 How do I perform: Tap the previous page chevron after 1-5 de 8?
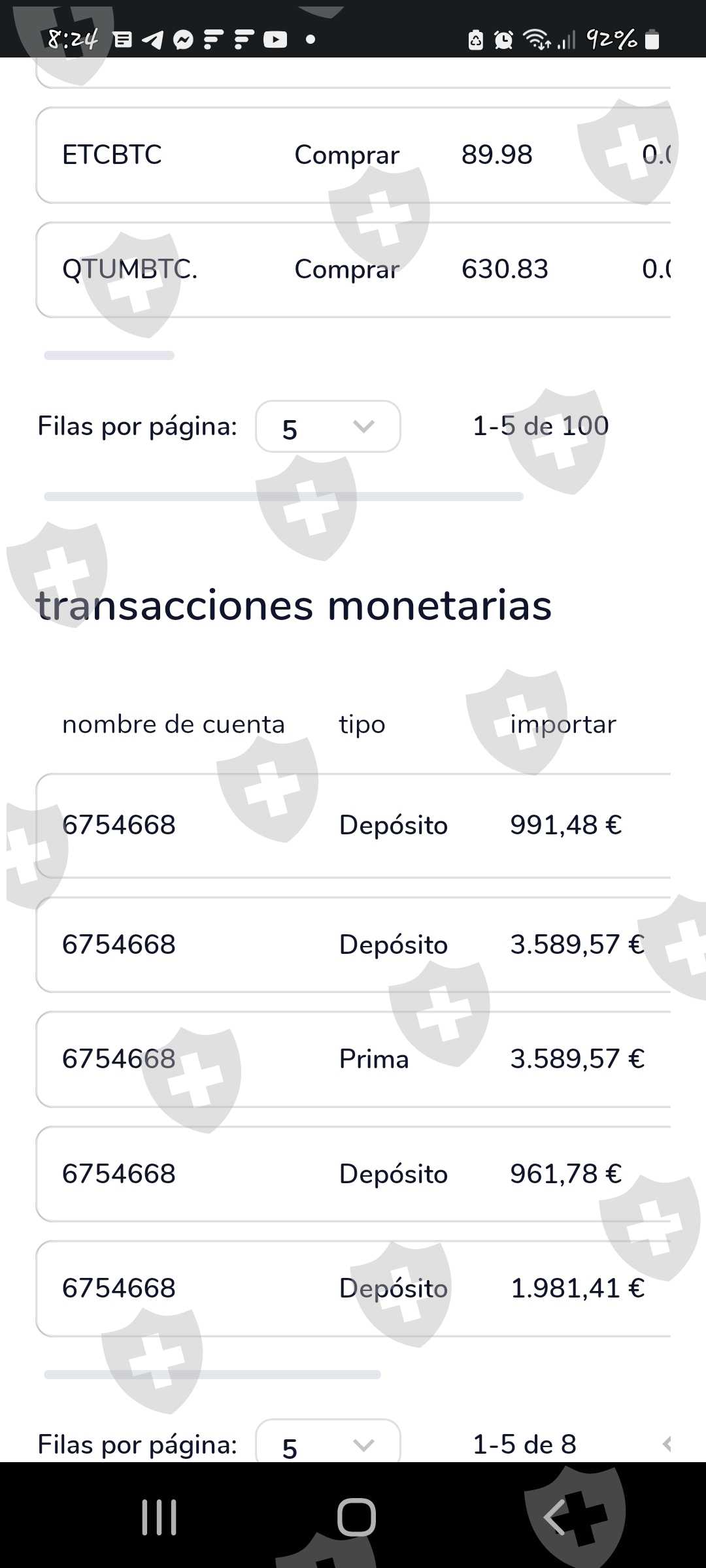(x=667, y=1444)
